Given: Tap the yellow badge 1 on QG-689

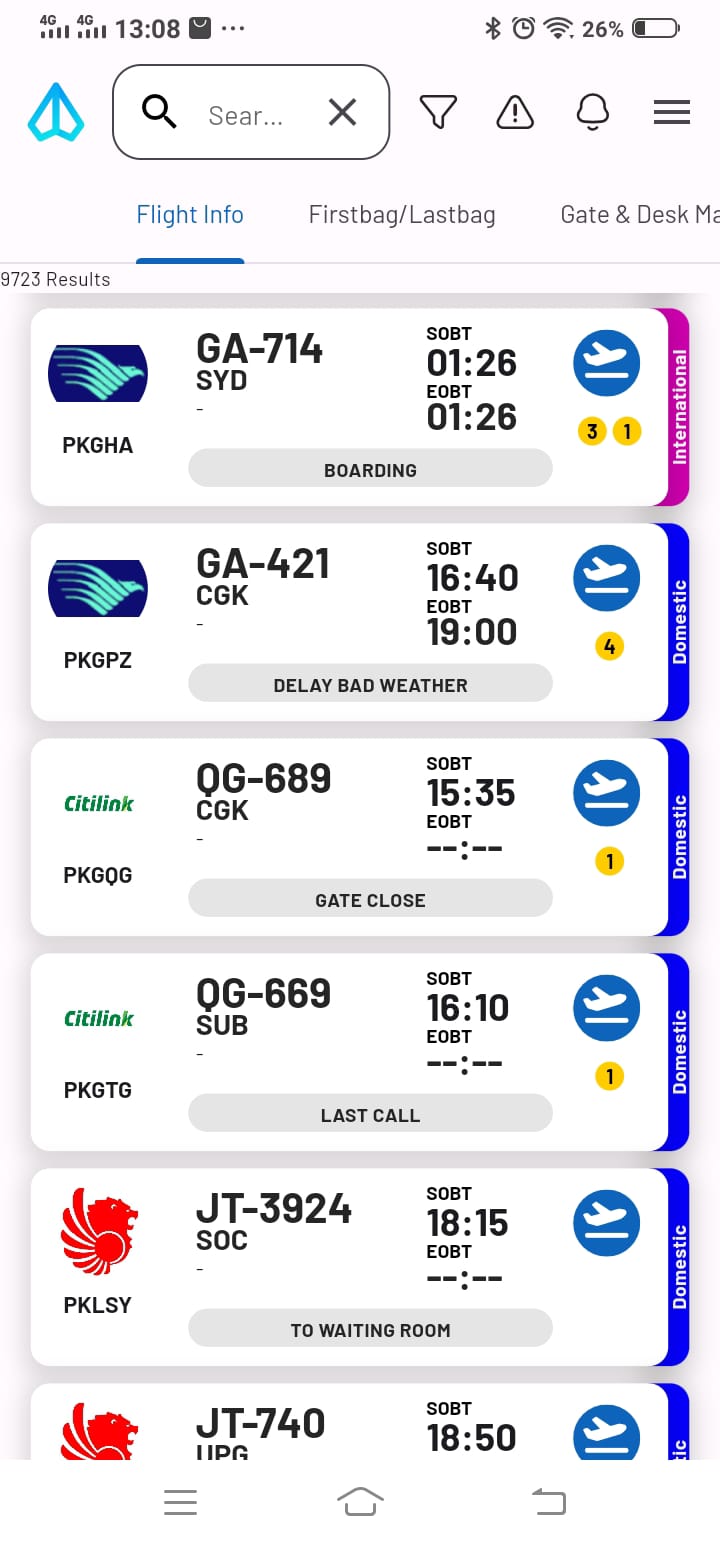Looking at the screenshot, I should (x=609, y=861).
